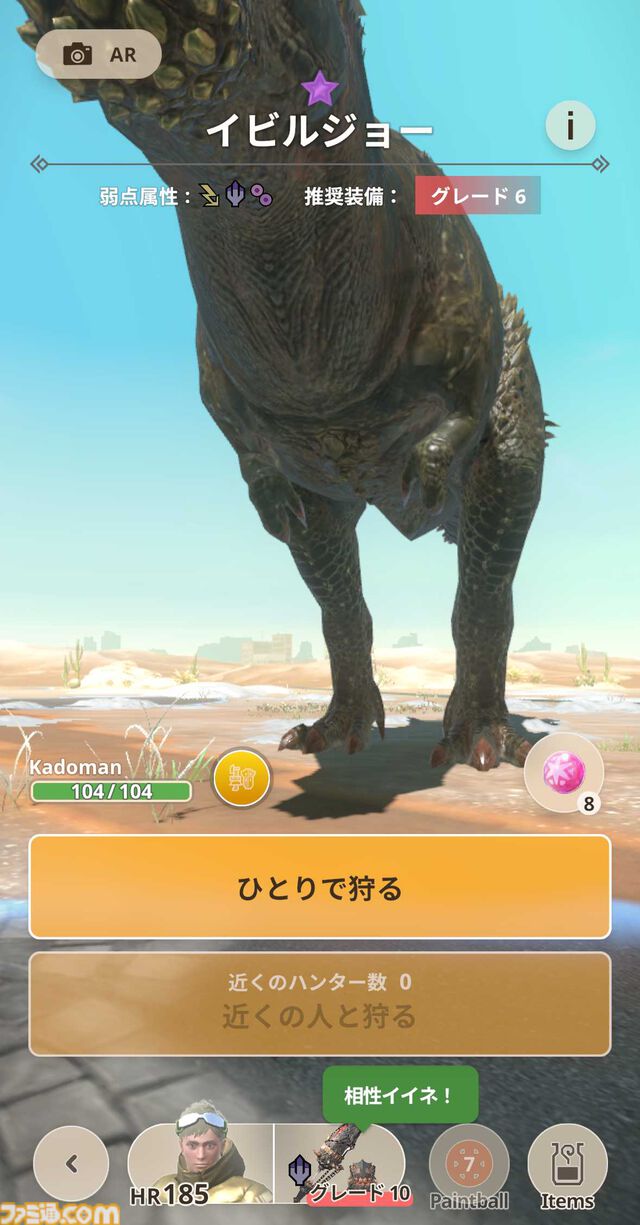Tap the yellow potion icon beside health
The width and height of the screenshot is (640, 1225).
click(x=242, y=777)
